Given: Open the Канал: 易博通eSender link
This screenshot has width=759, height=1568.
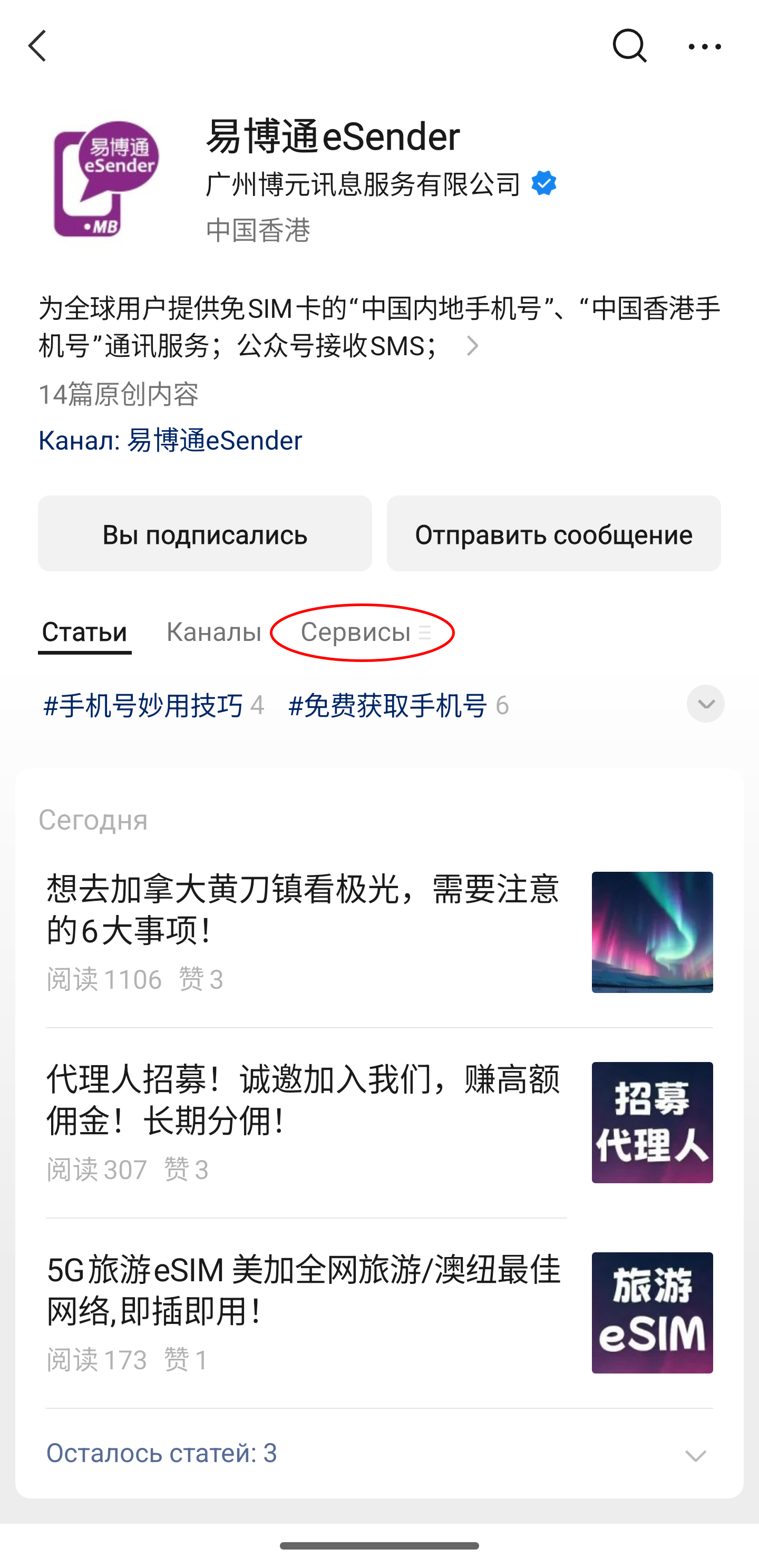Looking at the screenshot, I should click(170, 440).
